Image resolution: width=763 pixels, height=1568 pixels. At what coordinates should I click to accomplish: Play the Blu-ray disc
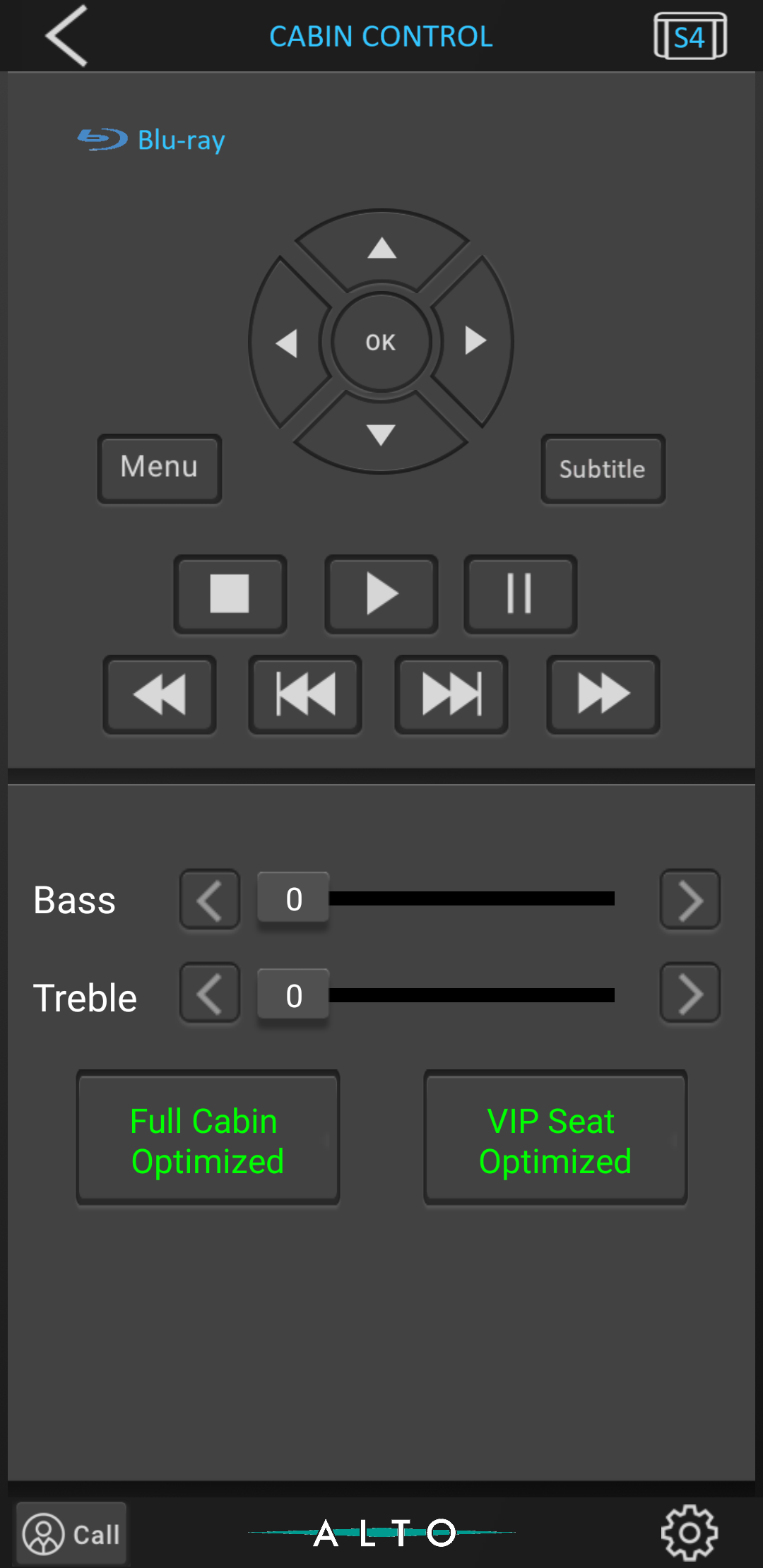pyautogui.click(x=381, y=594)
